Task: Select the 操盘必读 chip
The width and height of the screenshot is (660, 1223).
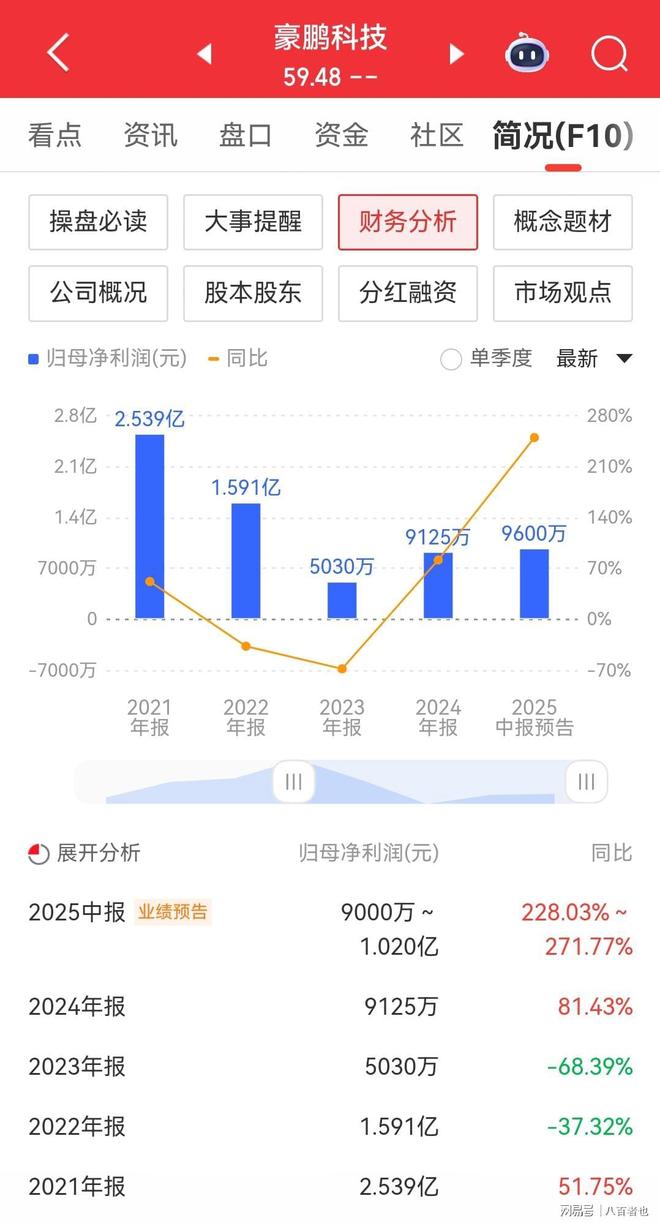Action: pos(98,222)
